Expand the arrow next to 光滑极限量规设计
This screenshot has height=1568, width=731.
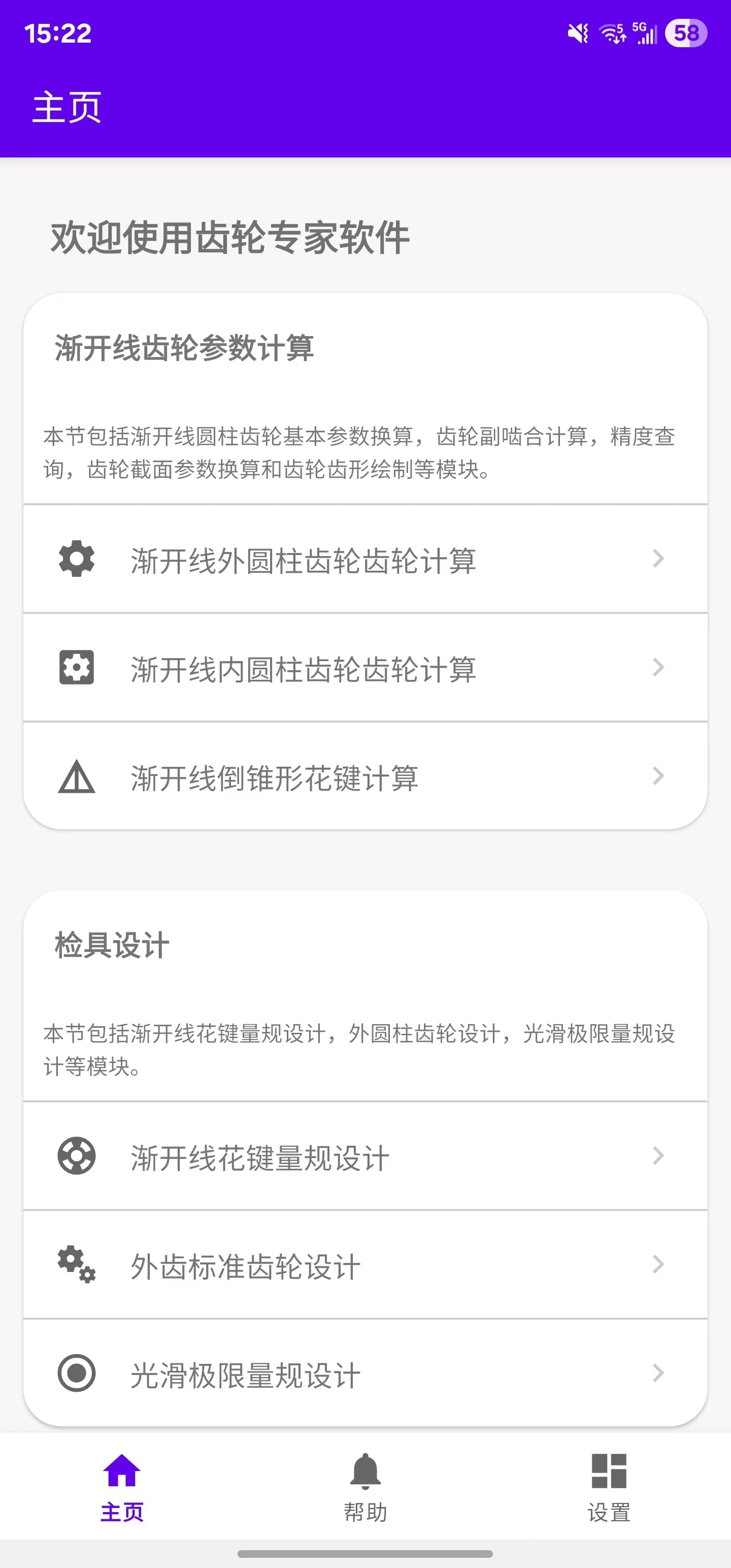[658, 1373]
